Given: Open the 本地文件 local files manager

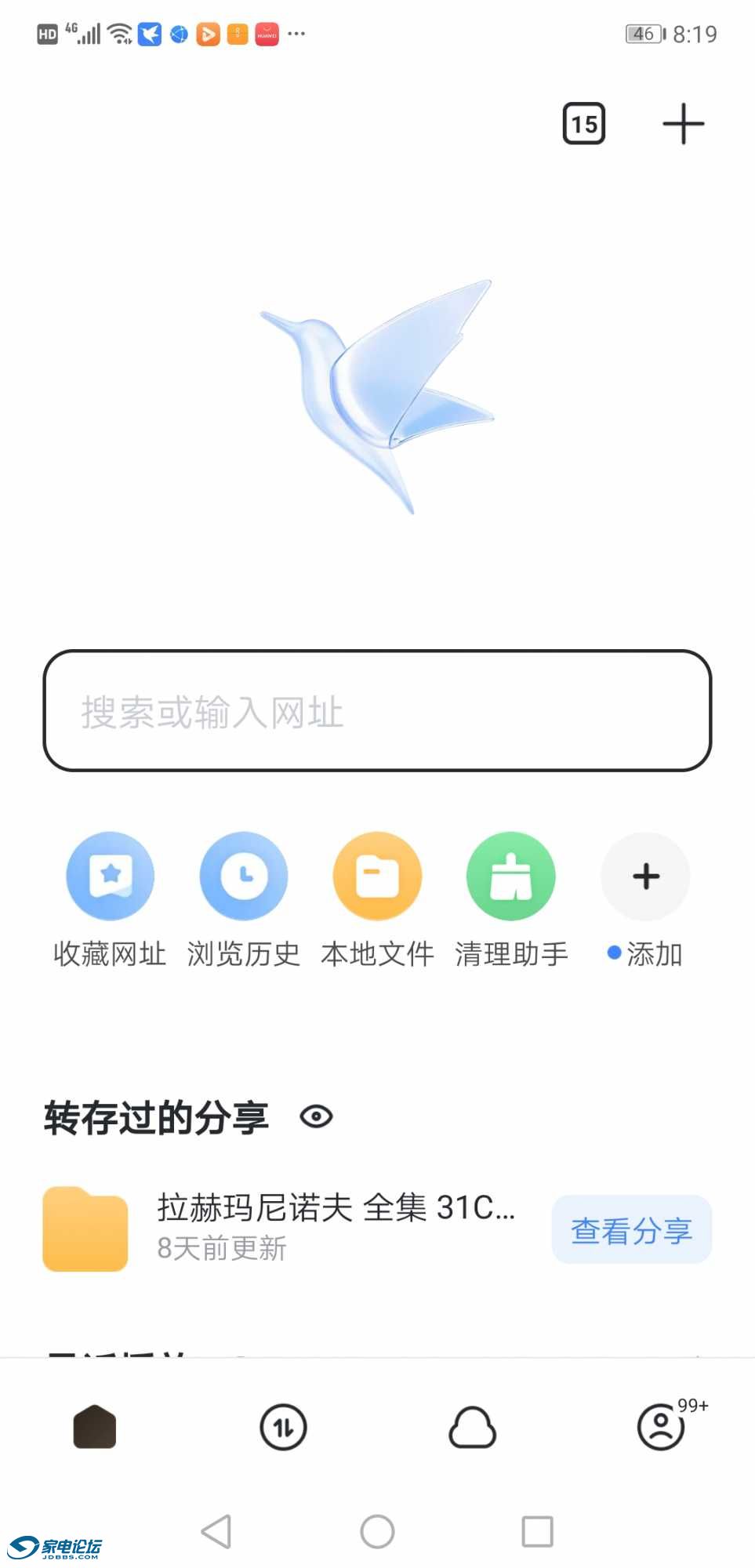Looking at the screenshot, I should pos(377,876).
